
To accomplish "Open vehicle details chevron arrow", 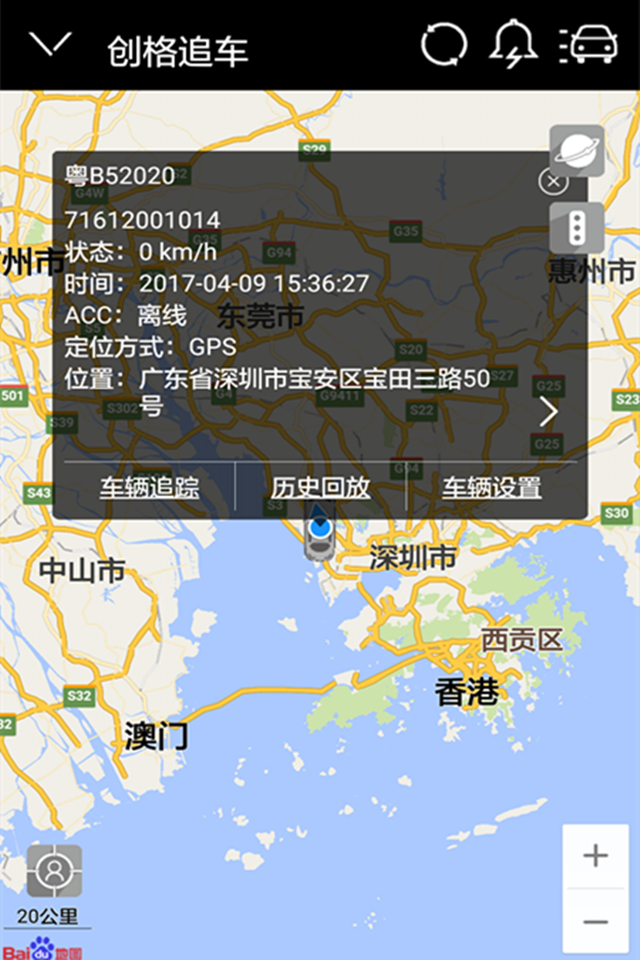I will [x=549, y=412].
